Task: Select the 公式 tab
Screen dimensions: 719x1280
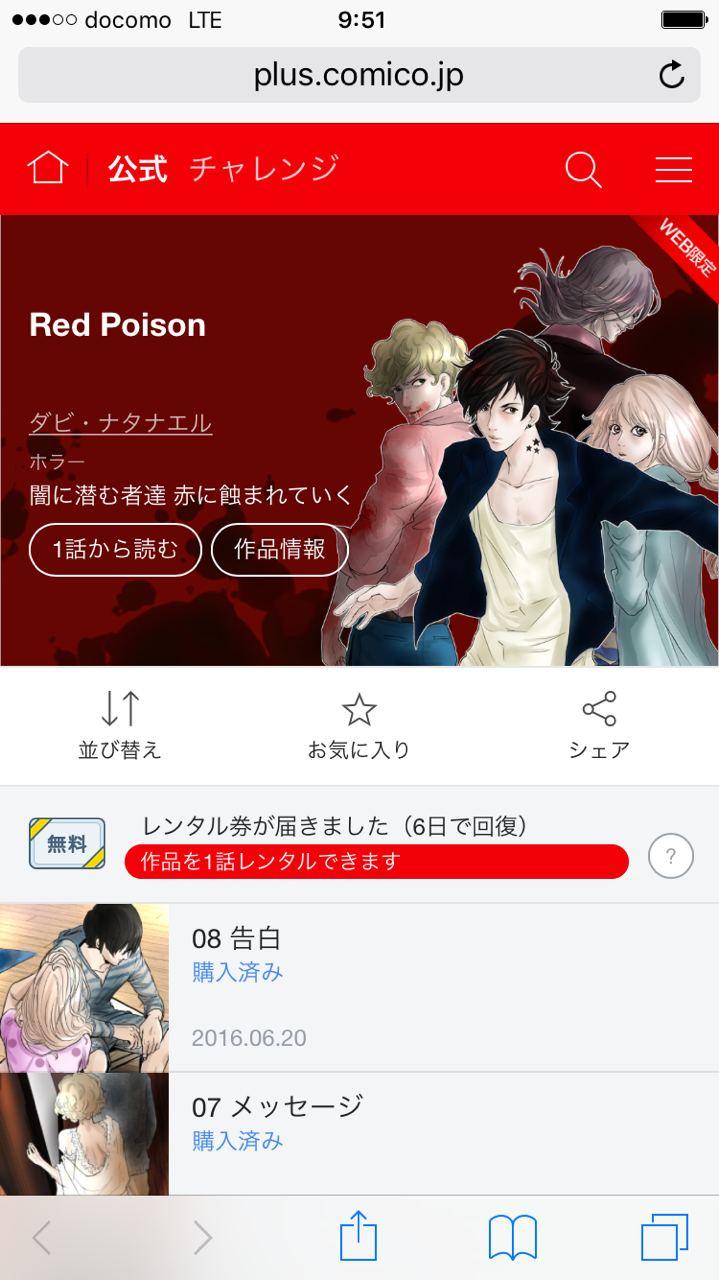Action: click(138, 169)
